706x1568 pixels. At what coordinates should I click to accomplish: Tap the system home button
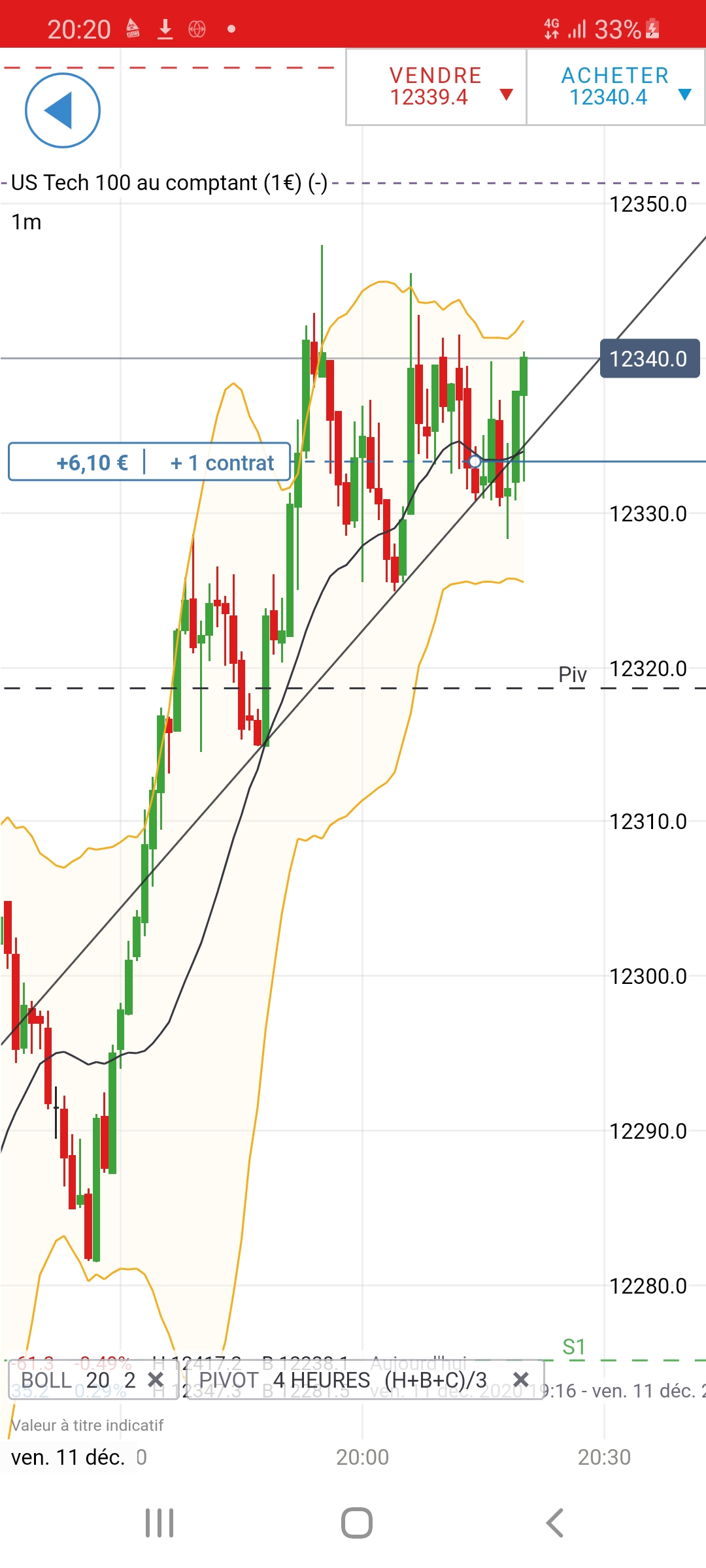[x=357, y=1523]
